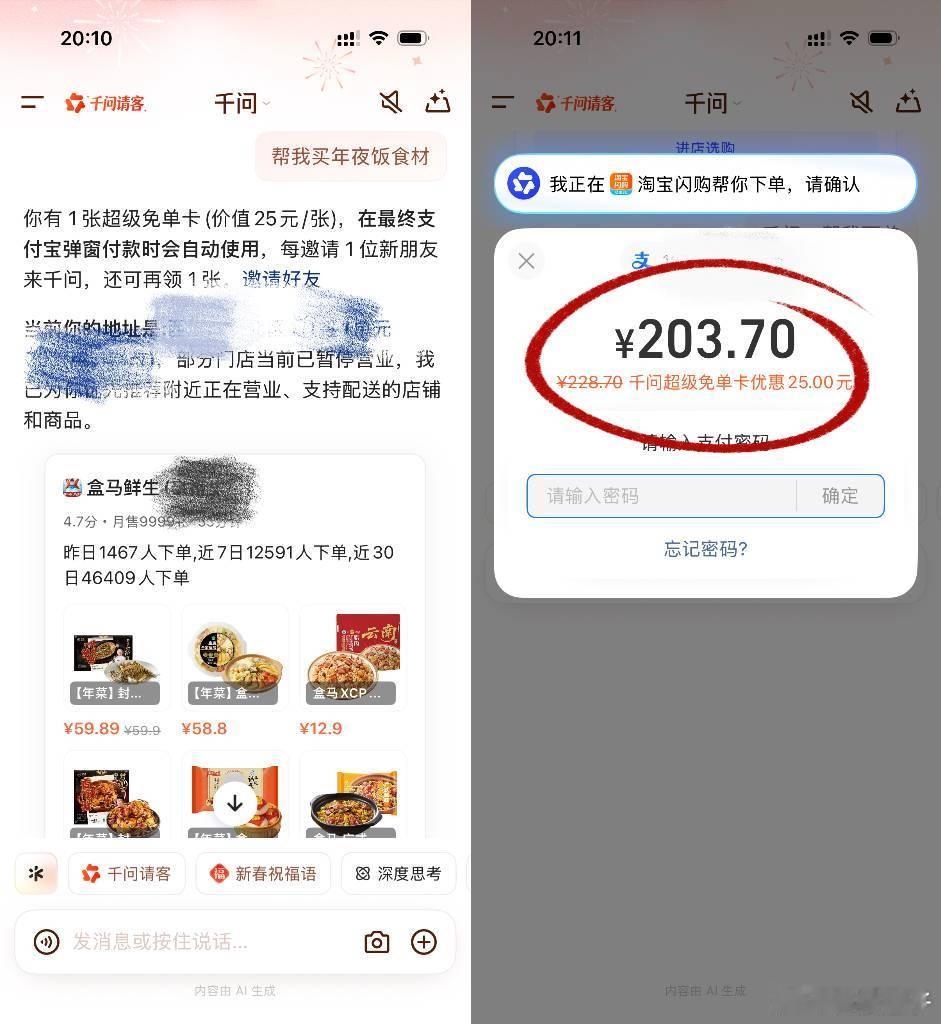Enable 深度思考 deep thinking mode
Screen dimensions: 941x1024
pyautogui.click(x=399, y=873)
